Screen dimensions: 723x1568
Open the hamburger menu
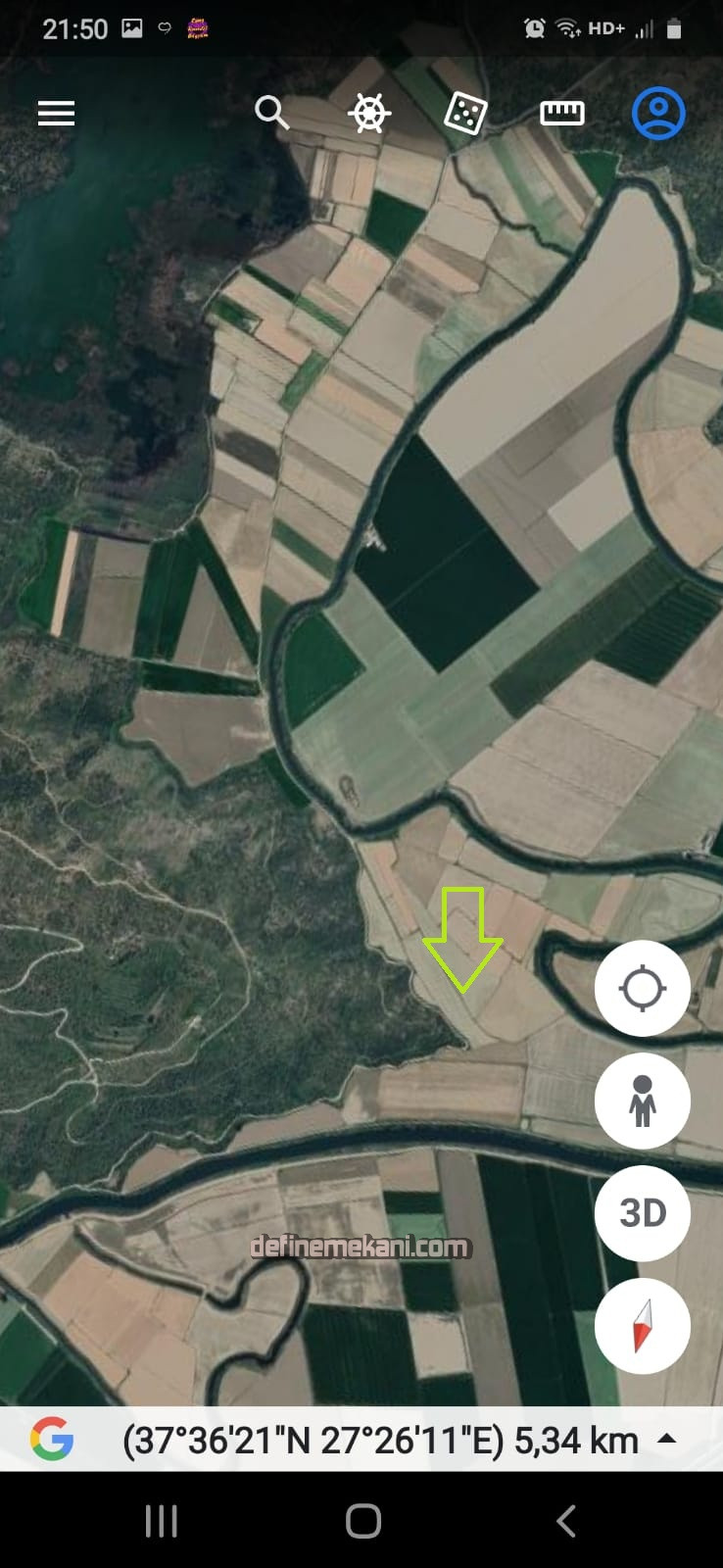pyautogui.click(x=56, y=114)
